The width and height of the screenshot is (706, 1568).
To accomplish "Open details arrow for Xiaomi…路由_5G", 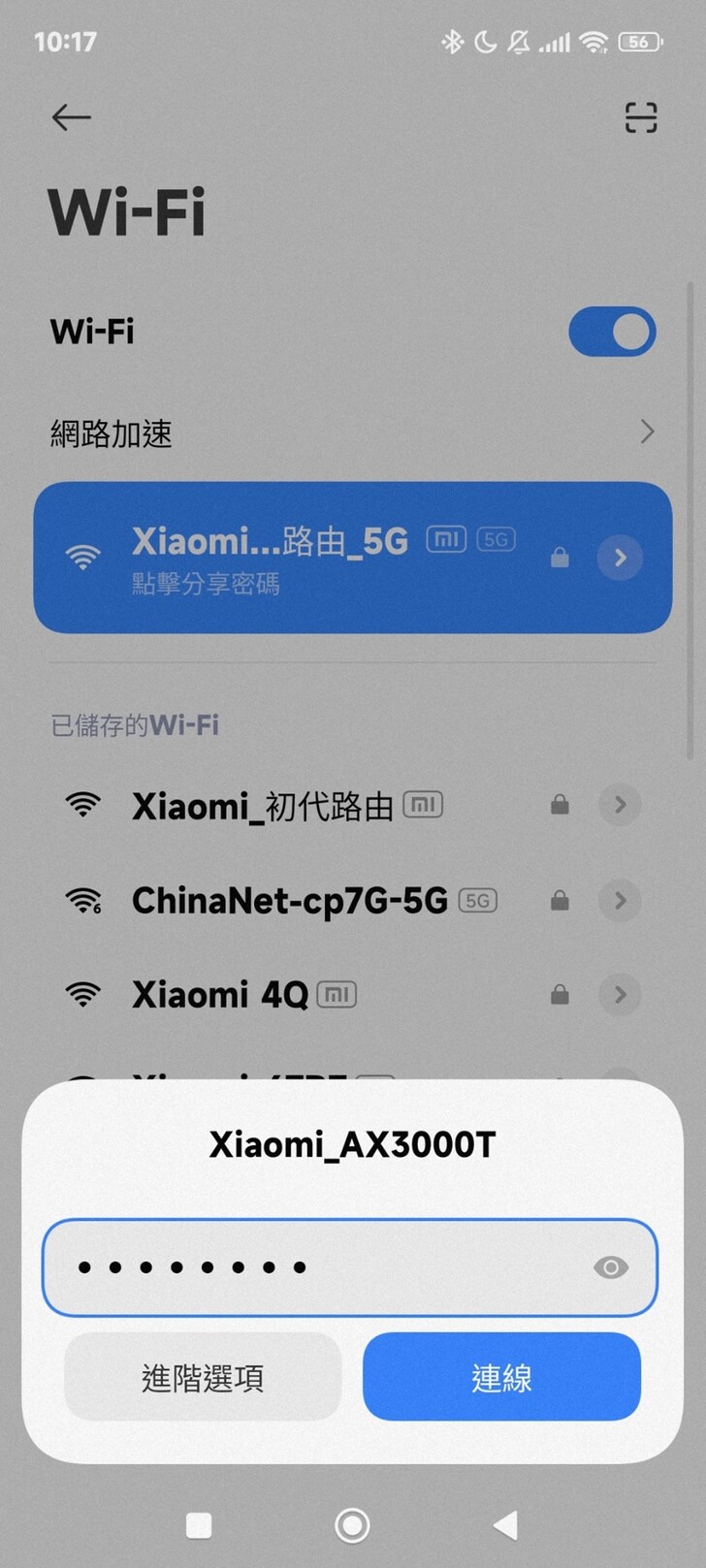I will point(620,558).
